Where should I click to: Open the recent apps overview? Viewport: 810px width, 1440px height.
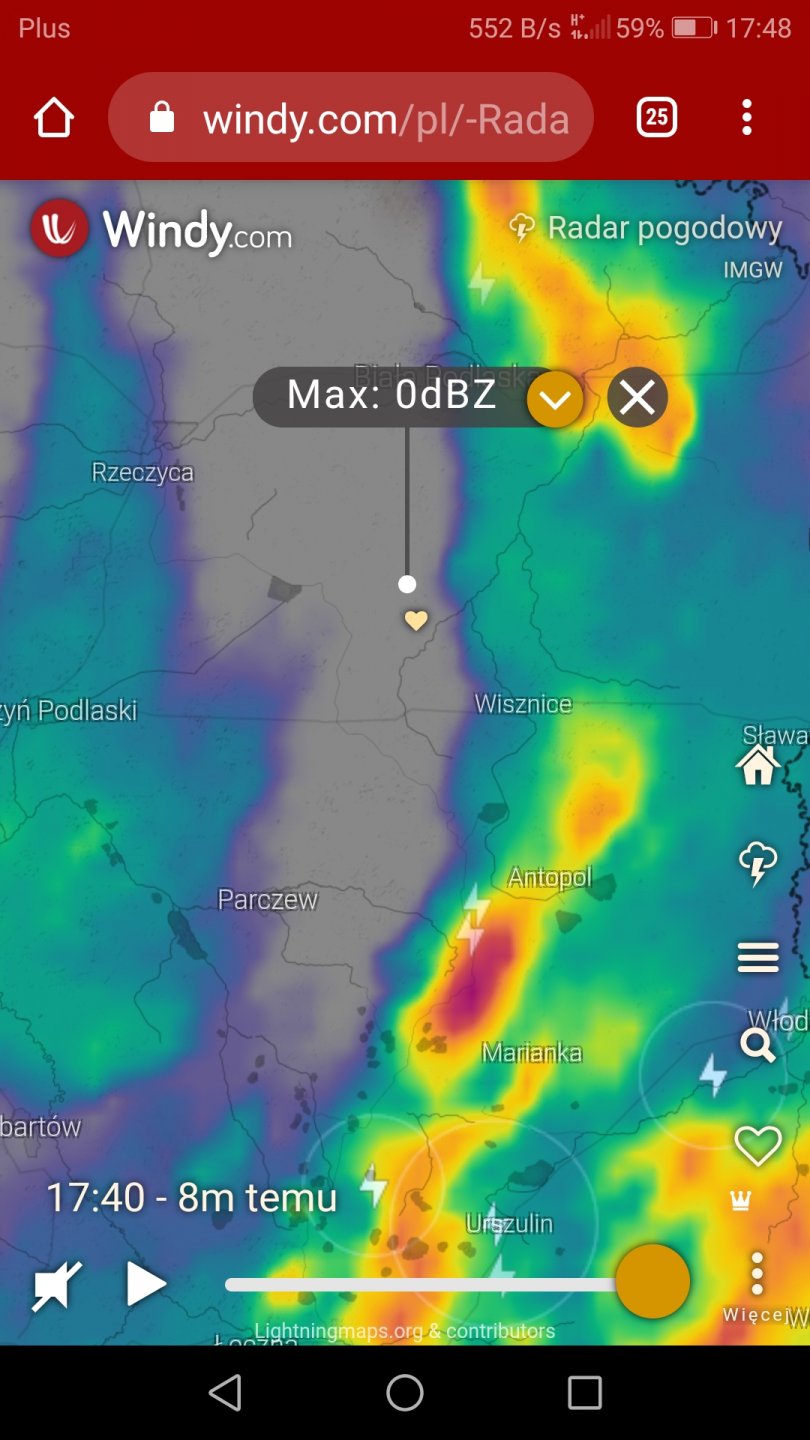[x=584, y=1392]
